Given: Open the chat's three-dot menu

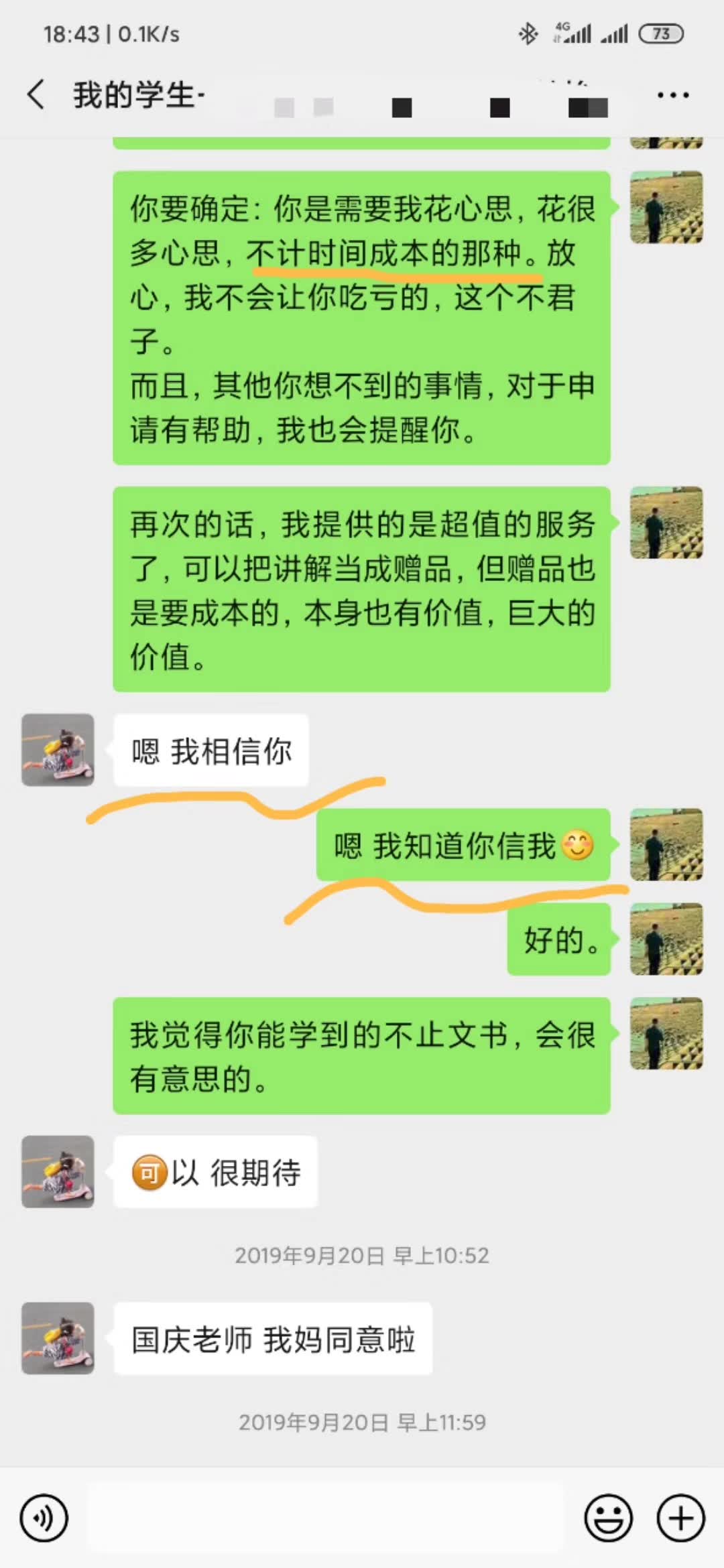Looking at the screenshot, I should 672,95.
